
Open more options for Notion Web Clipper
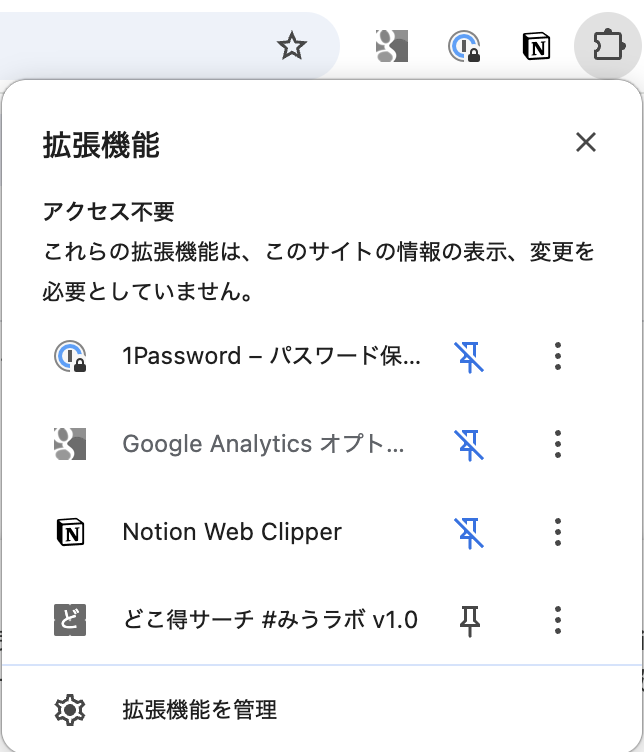pos(558,532)
